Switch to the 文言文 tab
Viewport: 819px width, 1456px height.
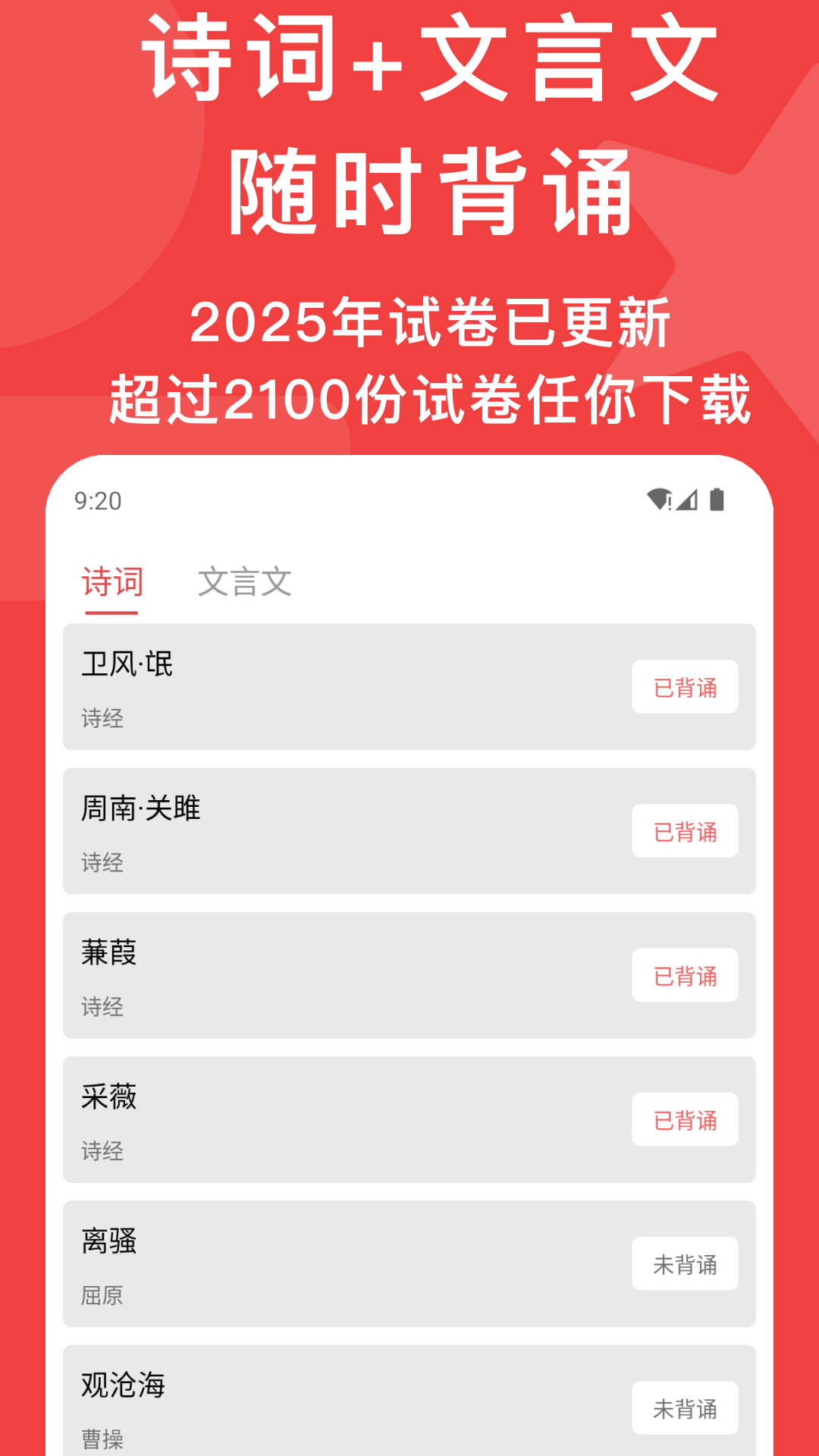(246, 582)
